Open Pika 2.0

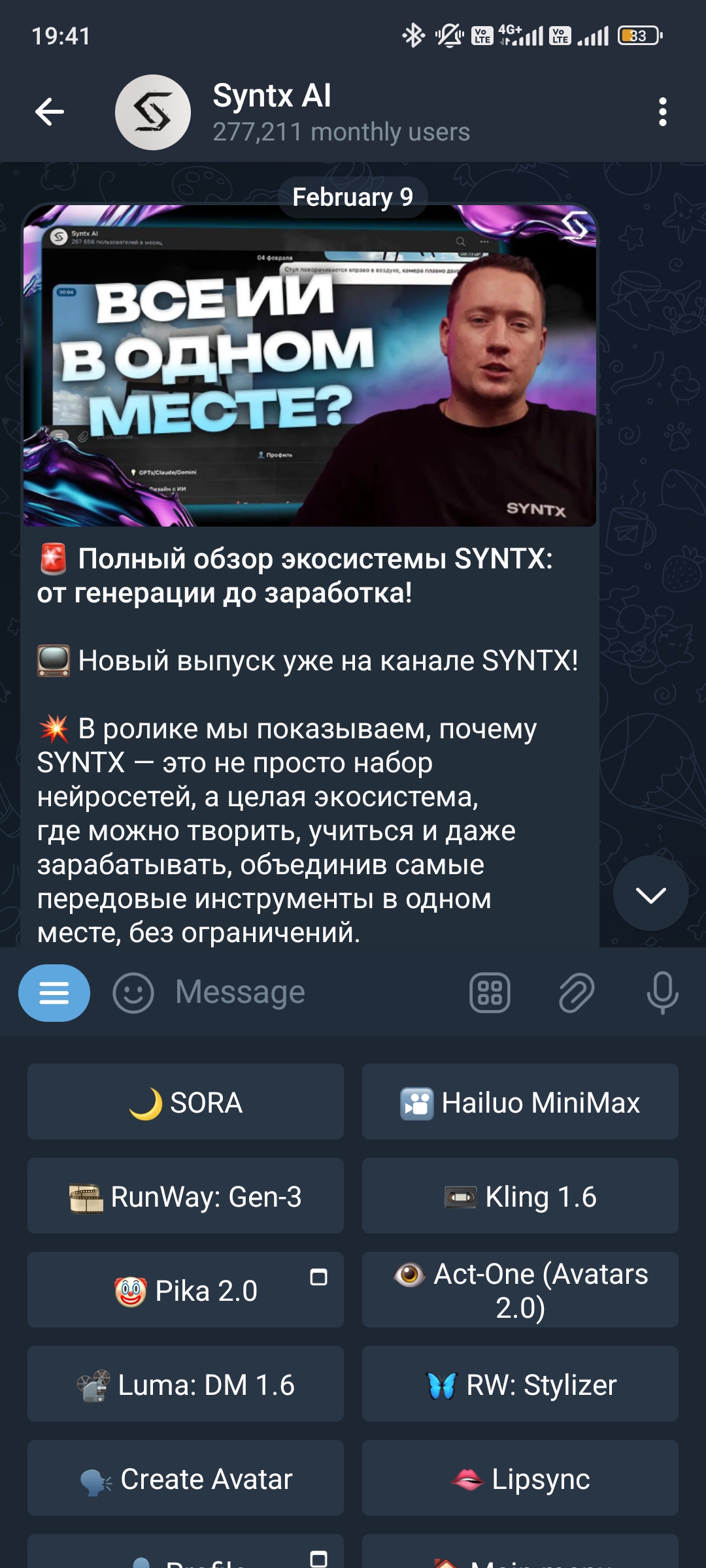(186, 1290)
